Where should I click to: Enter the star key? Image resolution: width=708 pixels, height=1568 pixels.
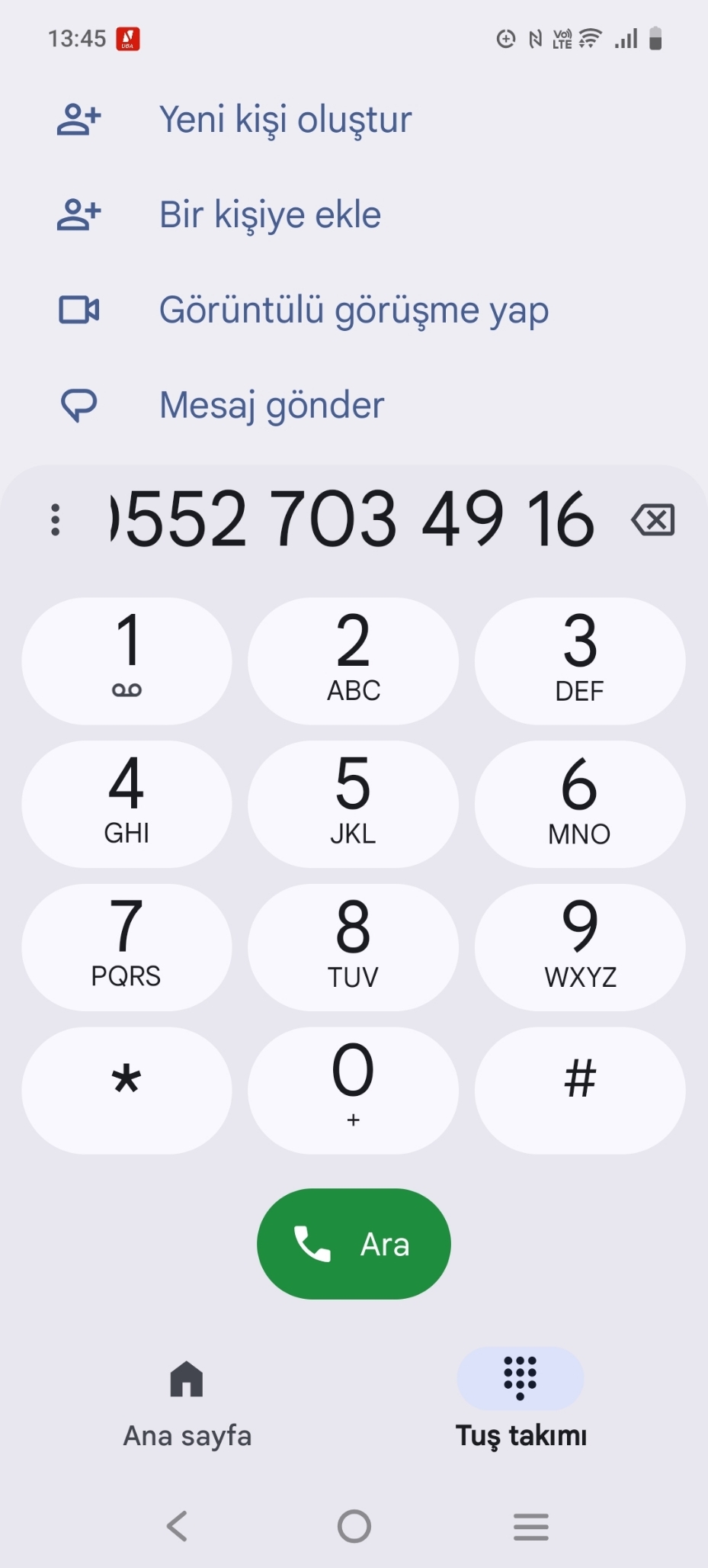tap(127, 1091)
